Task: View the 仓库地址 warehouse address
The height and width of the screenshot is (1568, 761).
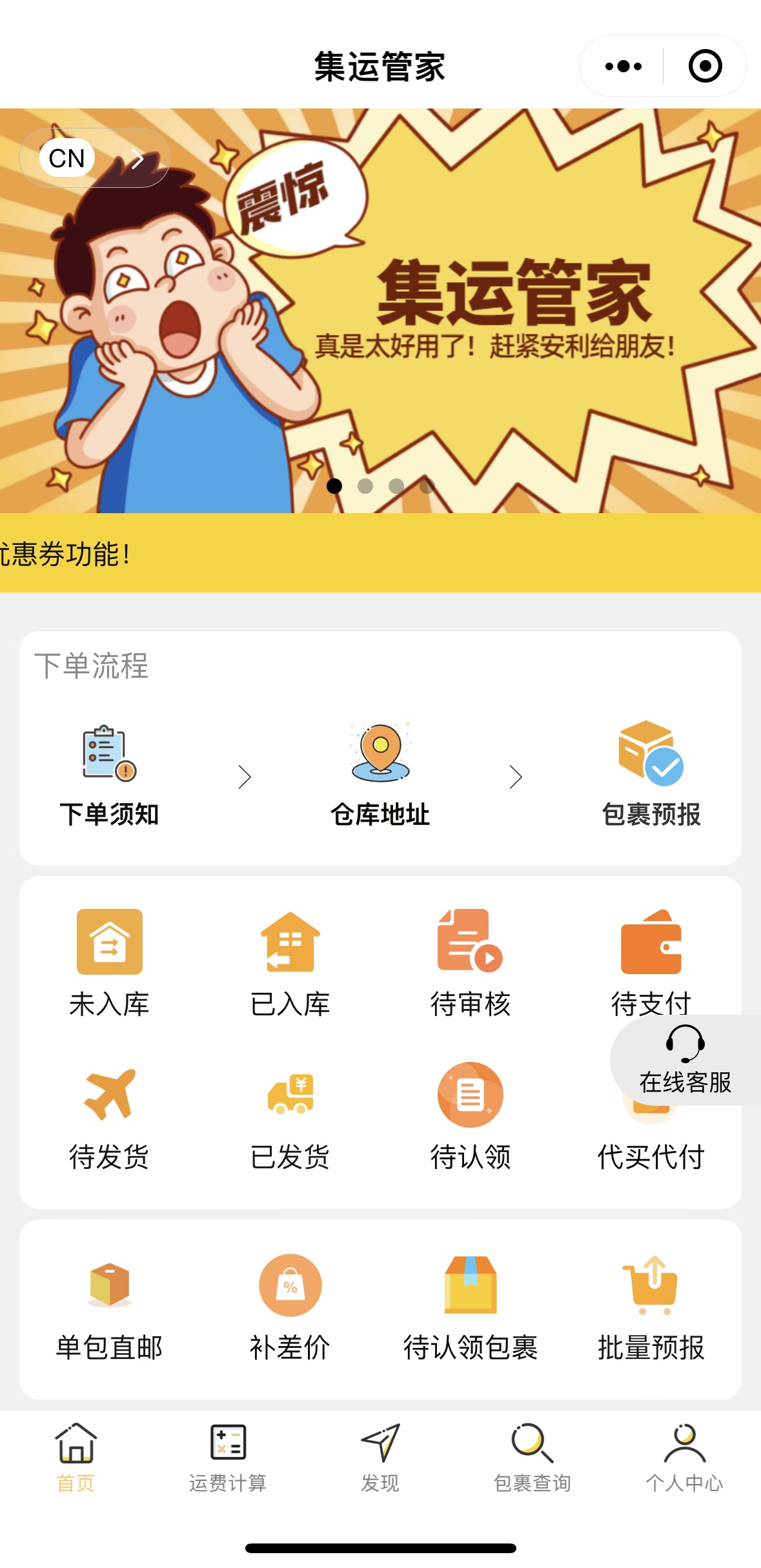Action: [x=380, y=775]
